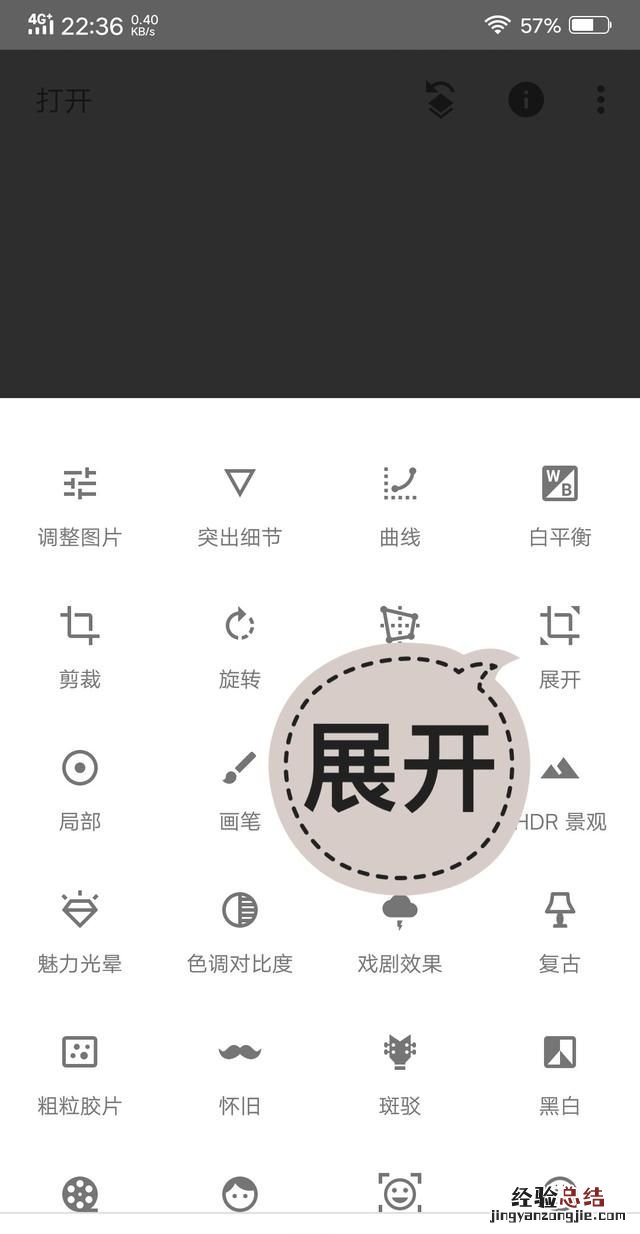This screenshot has width=640, height=1234.
Task: Open the image info icon
Action: (526, 100)
